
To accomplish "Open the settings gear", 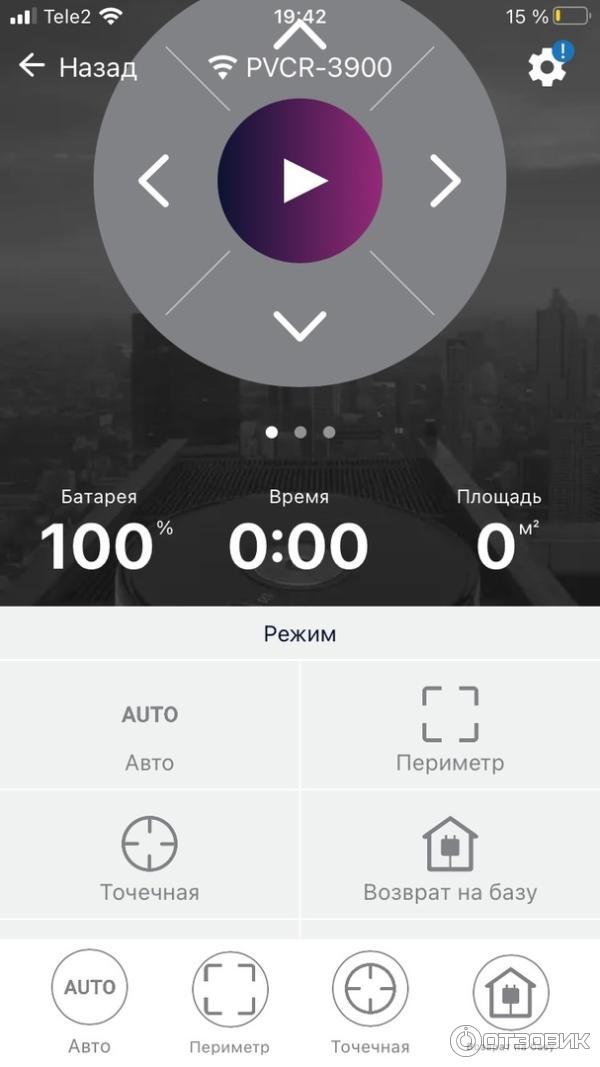I will (546, 67).
